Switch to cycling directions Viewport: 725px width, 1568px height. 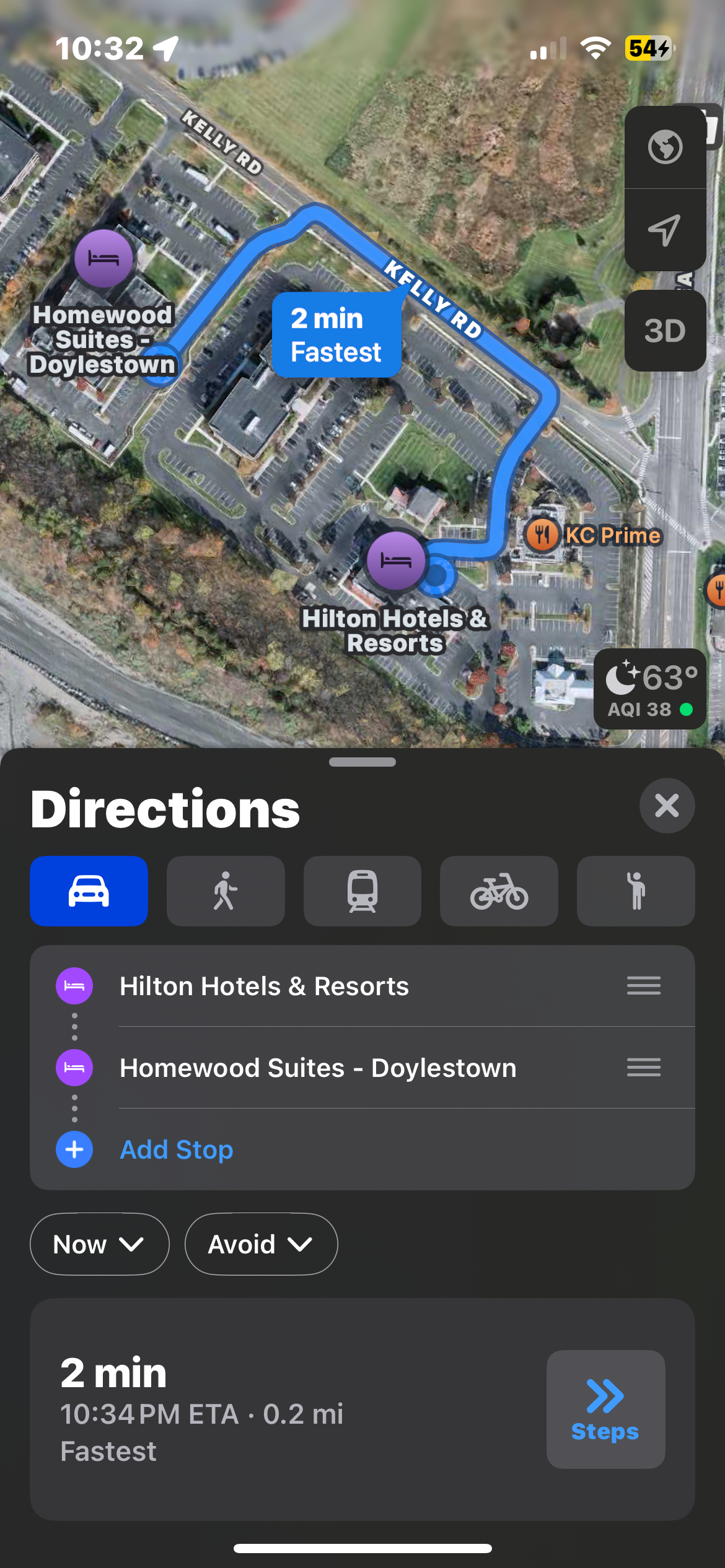click(499, 891)
